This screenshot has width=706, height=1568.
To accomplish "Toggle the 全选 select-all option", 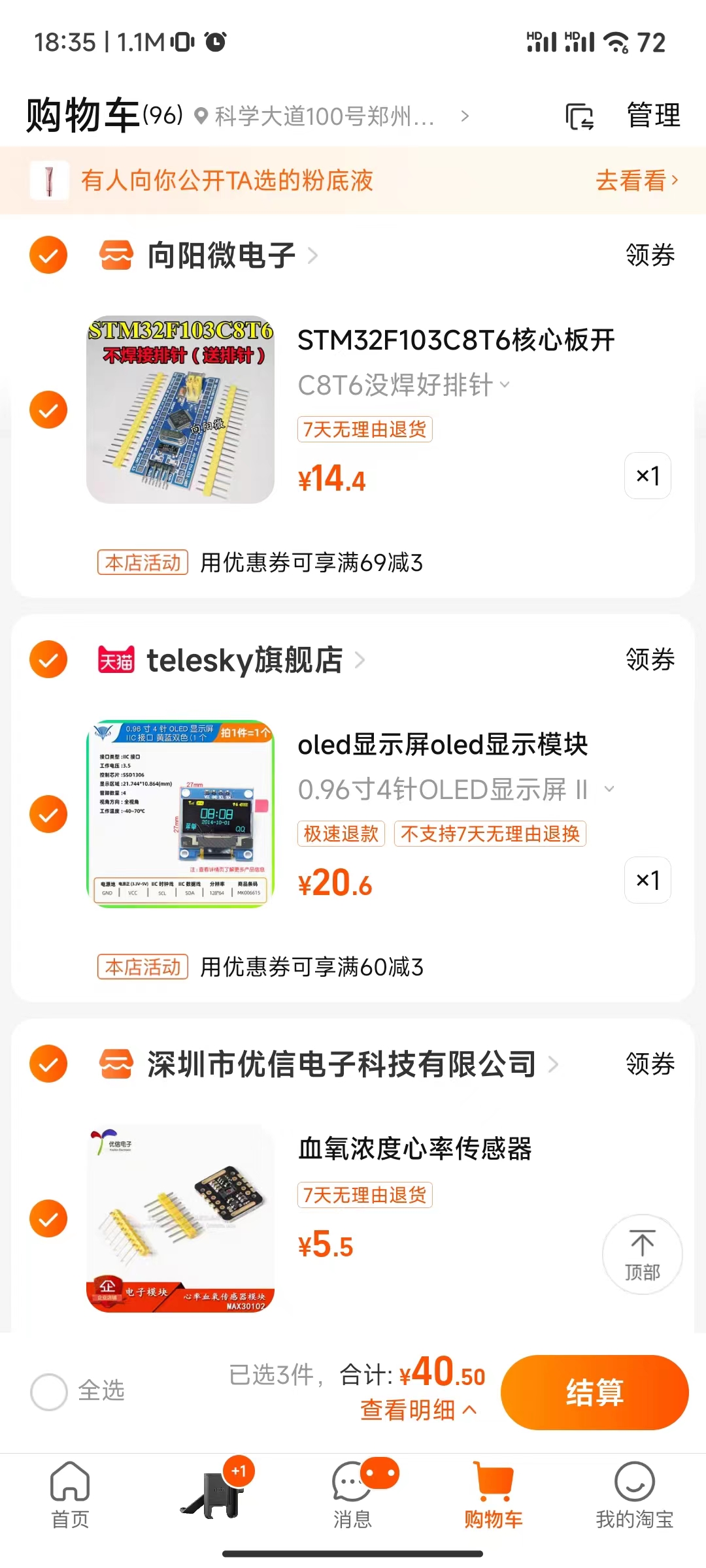I will [x=50, y=1391].
